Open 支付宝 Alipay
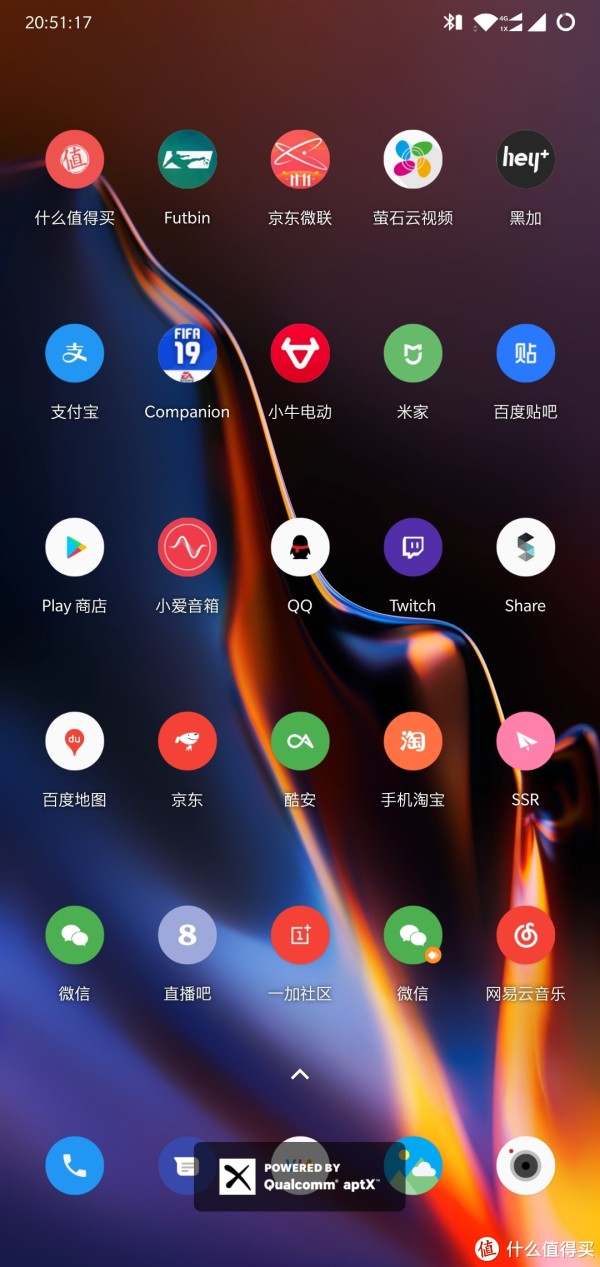 click(x=75, y=354)
